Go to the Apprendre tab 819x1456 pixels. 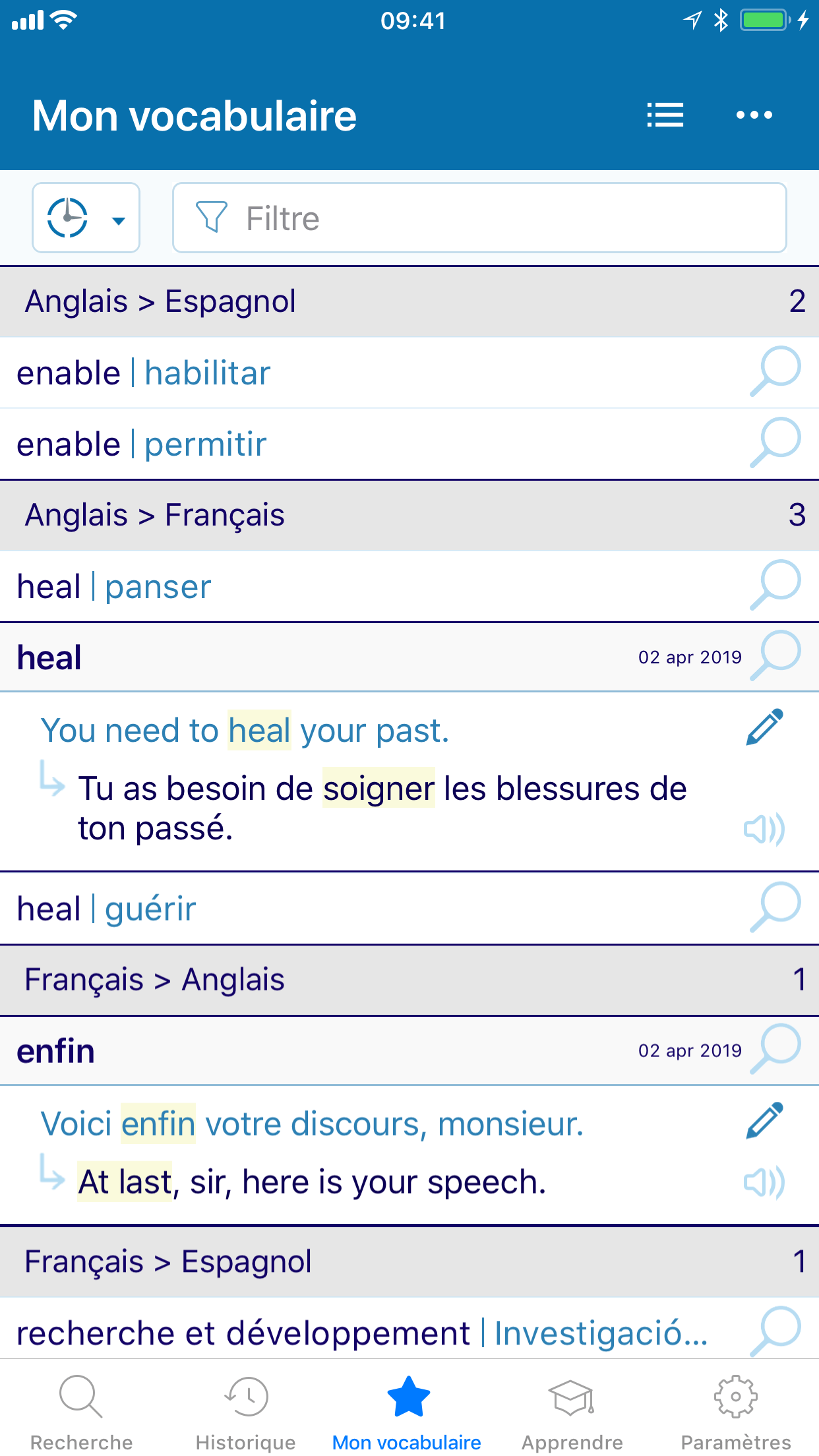click(x=572, y=1412)
